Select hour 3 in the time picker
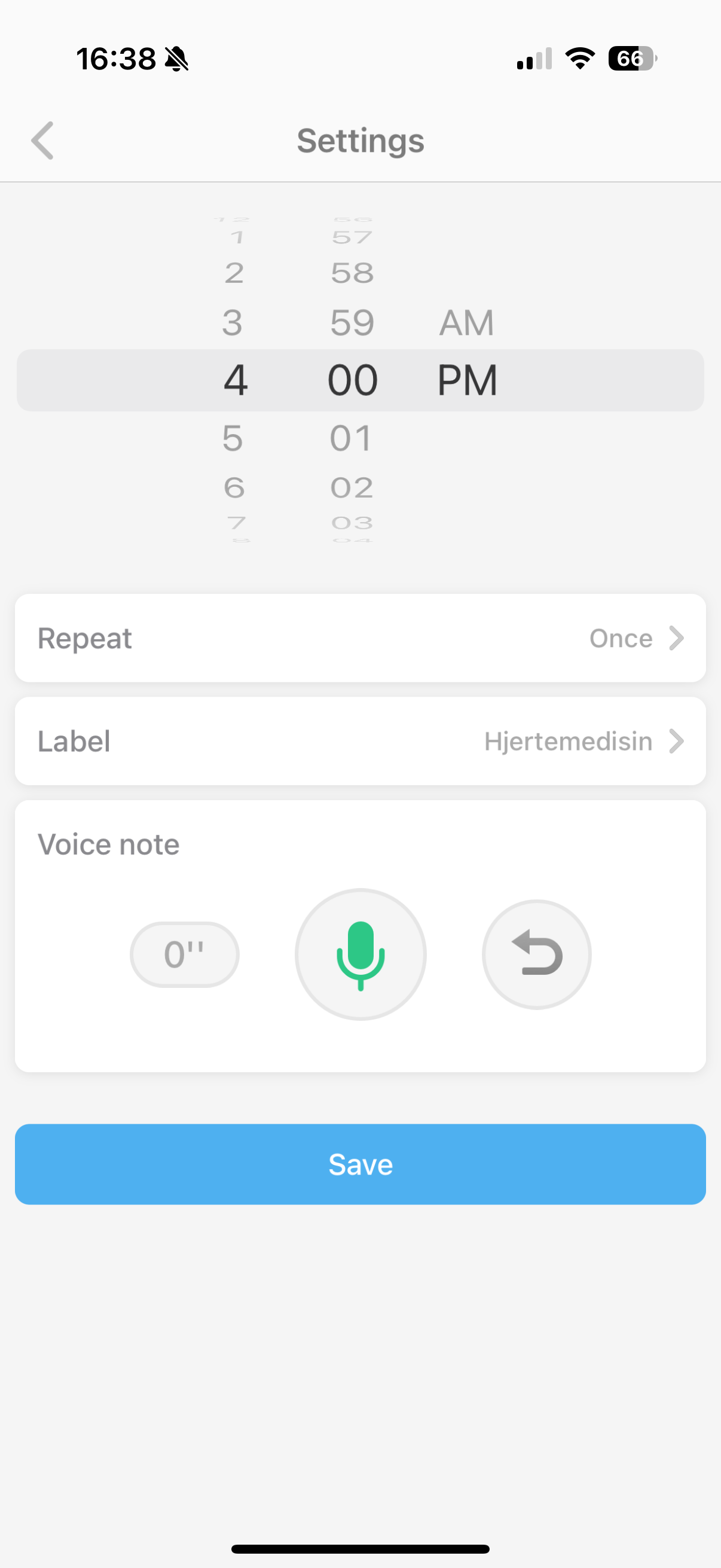The image size is (721, 1568). click(233, 322)
